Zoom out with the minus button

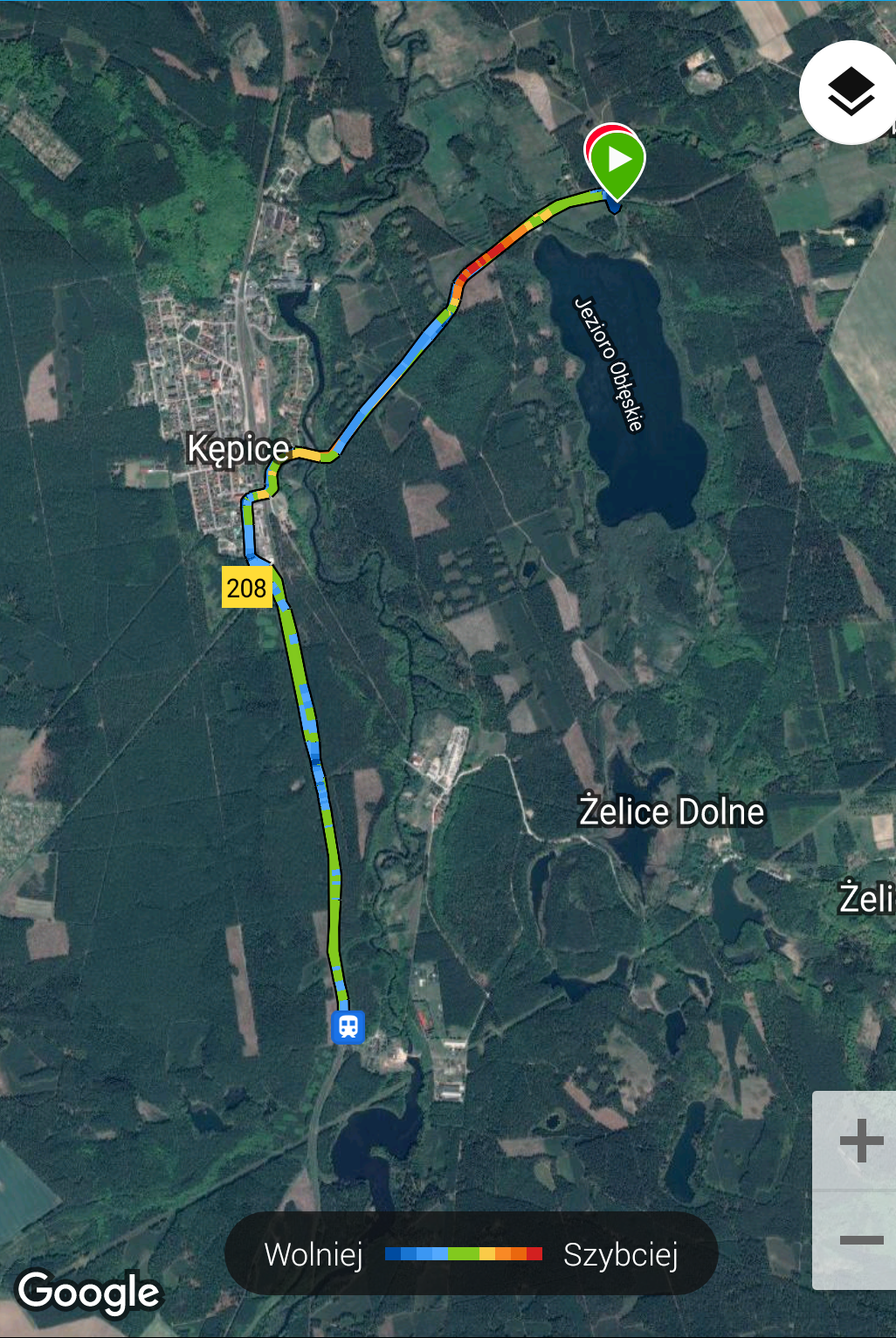(x=860, y=1240)
